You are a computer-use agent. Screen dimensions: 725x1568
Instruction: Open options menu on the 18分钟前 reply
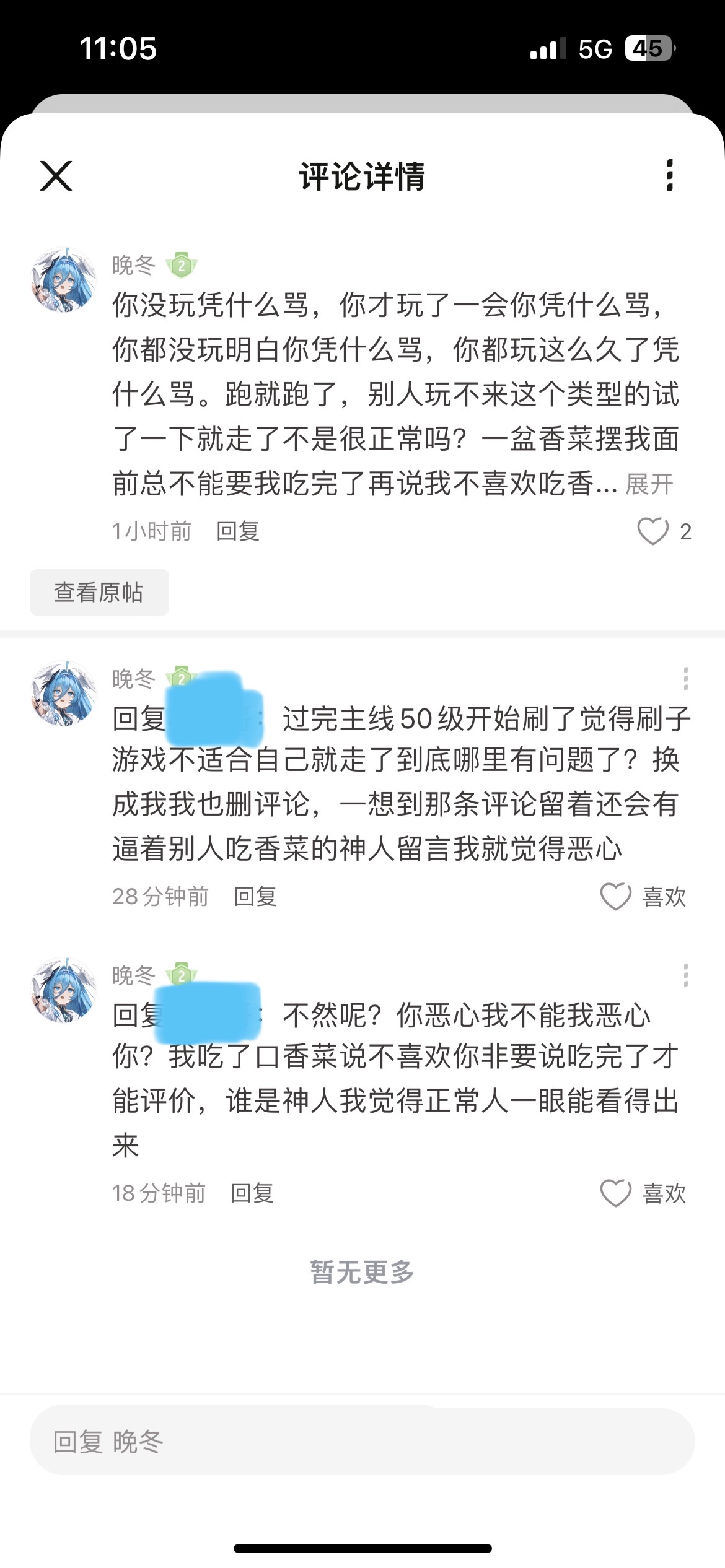pos(685,975)
